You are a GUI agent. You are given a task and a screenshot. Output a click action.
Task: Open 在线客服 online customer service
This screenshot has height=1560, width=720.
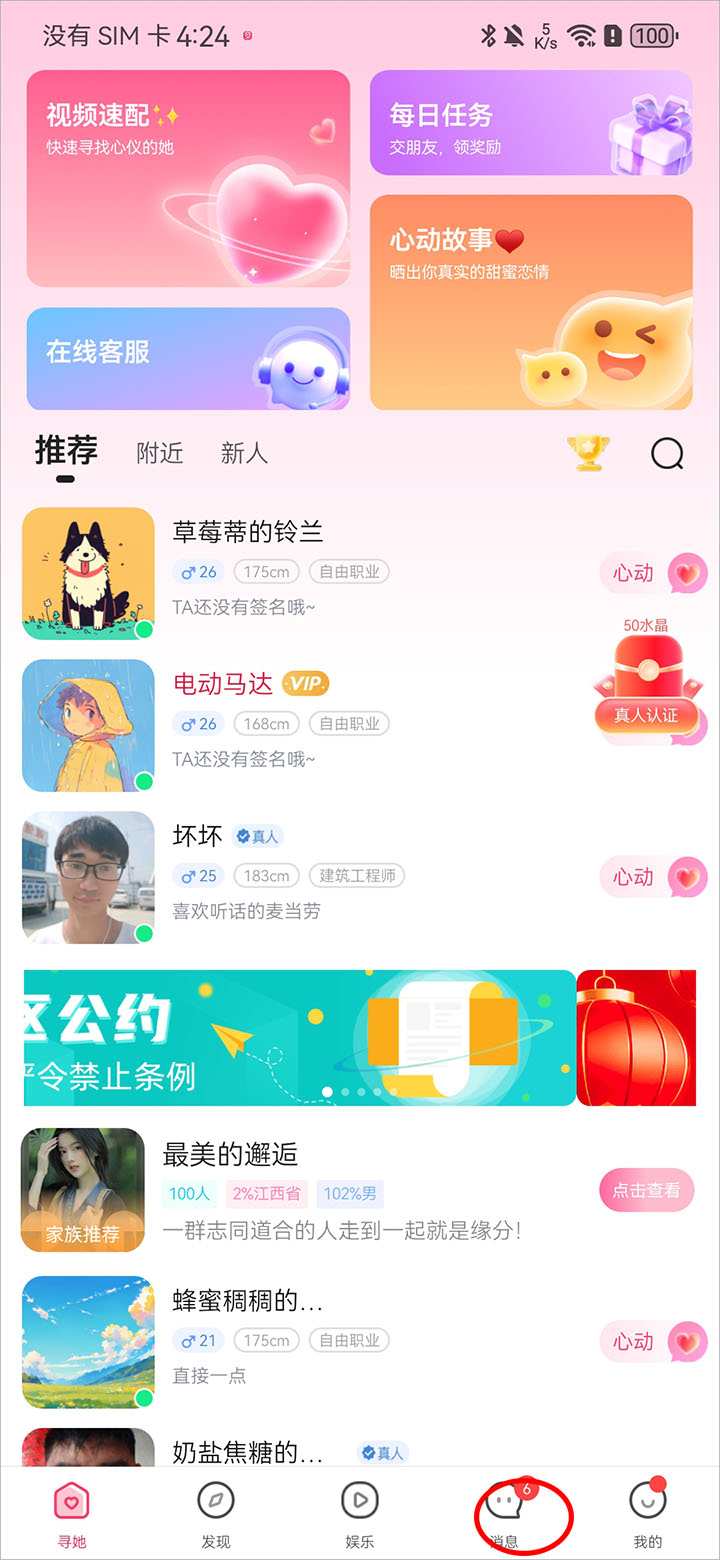188,358
